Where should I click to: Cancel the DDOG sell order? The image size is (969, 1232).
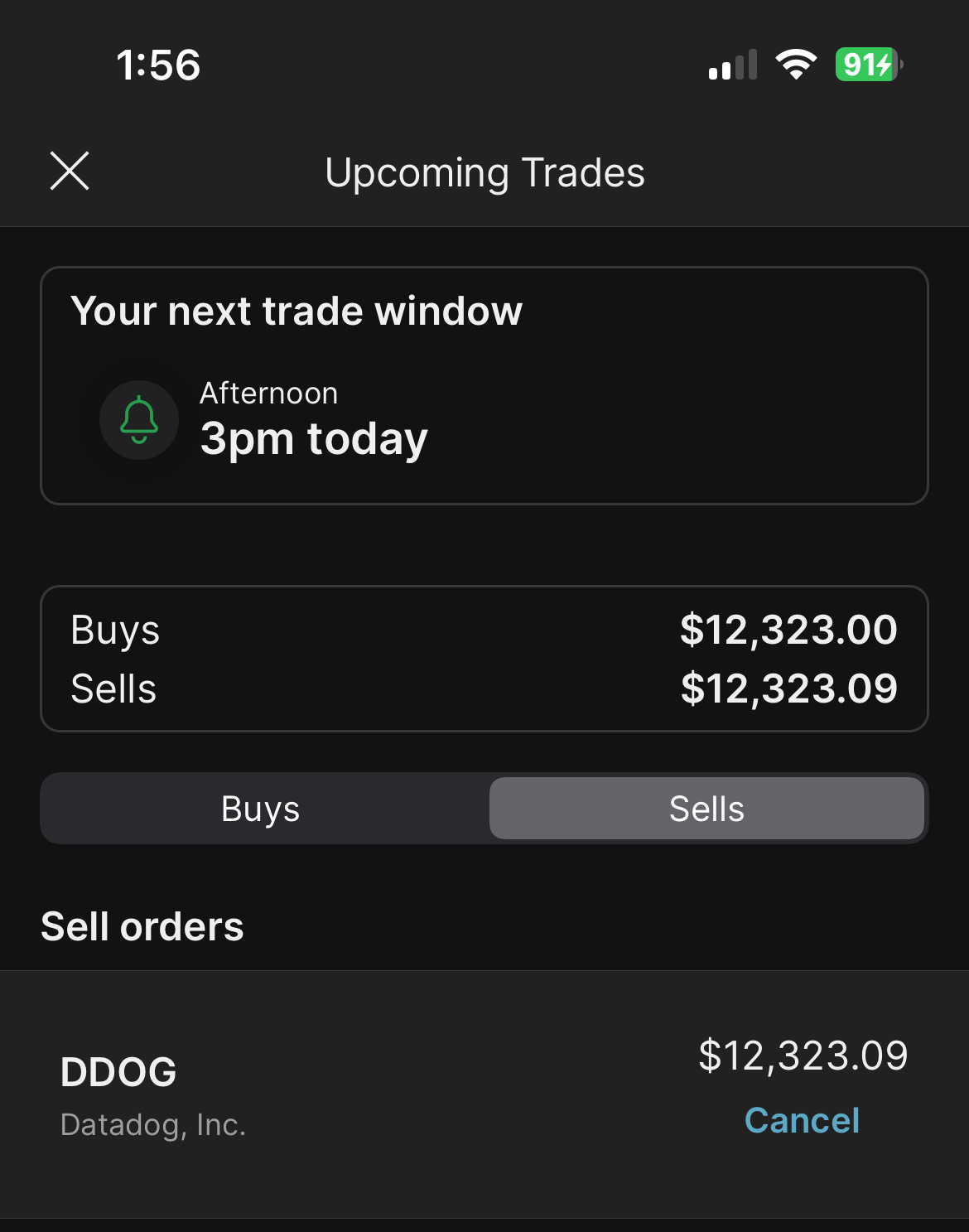point(802,1120)
